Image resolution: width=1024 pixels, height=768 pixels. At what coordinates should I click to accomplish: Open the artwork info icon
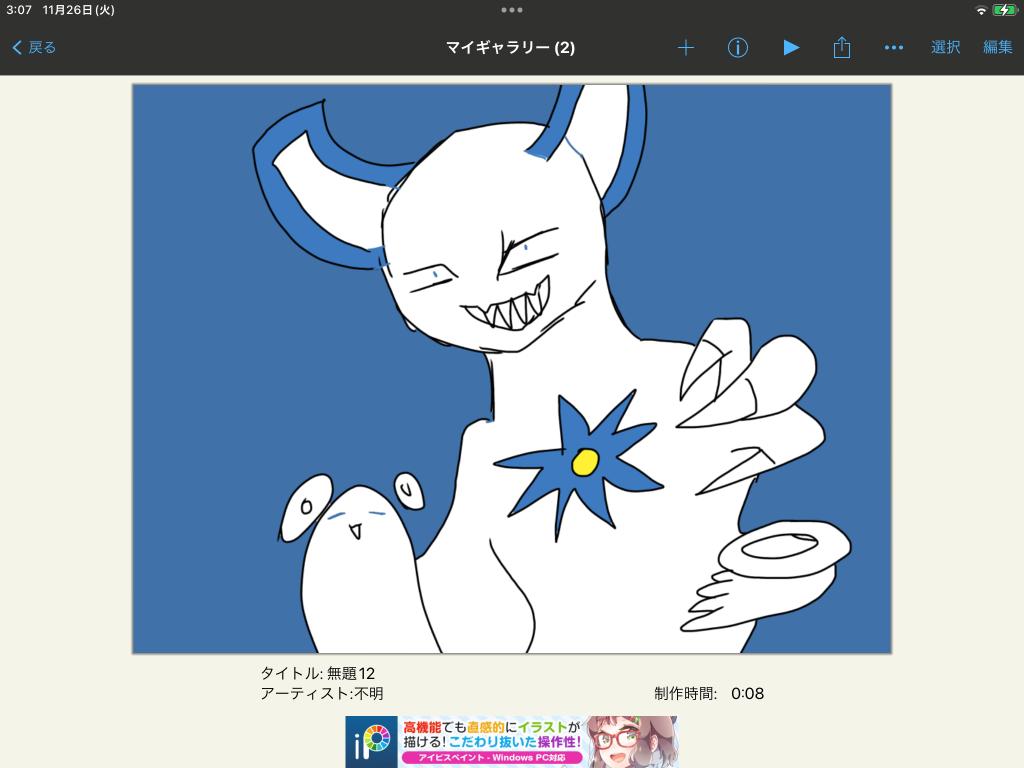738,47
